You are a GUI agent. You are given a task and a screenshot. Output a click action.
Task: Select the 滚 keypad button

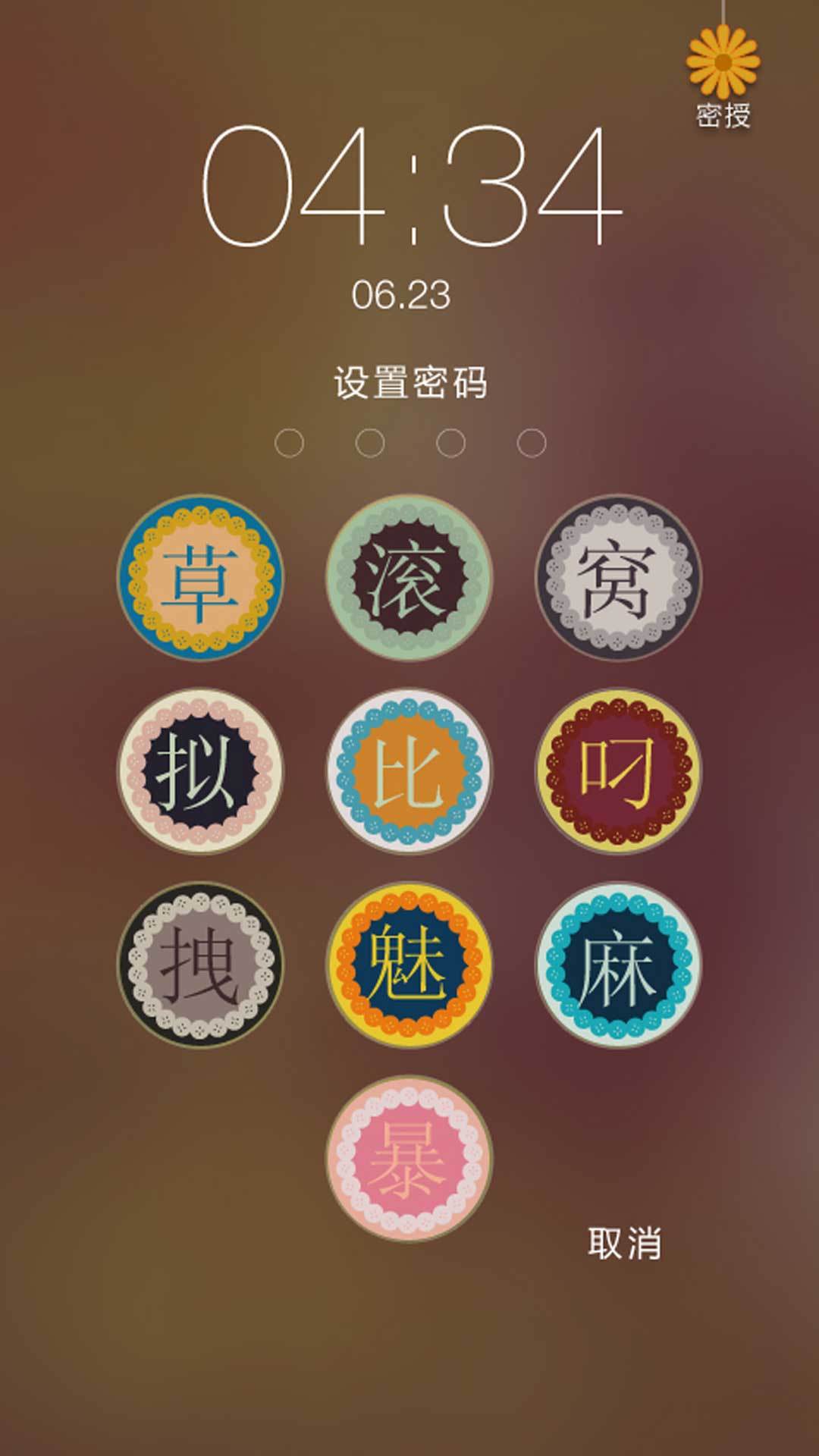(409, 578)
